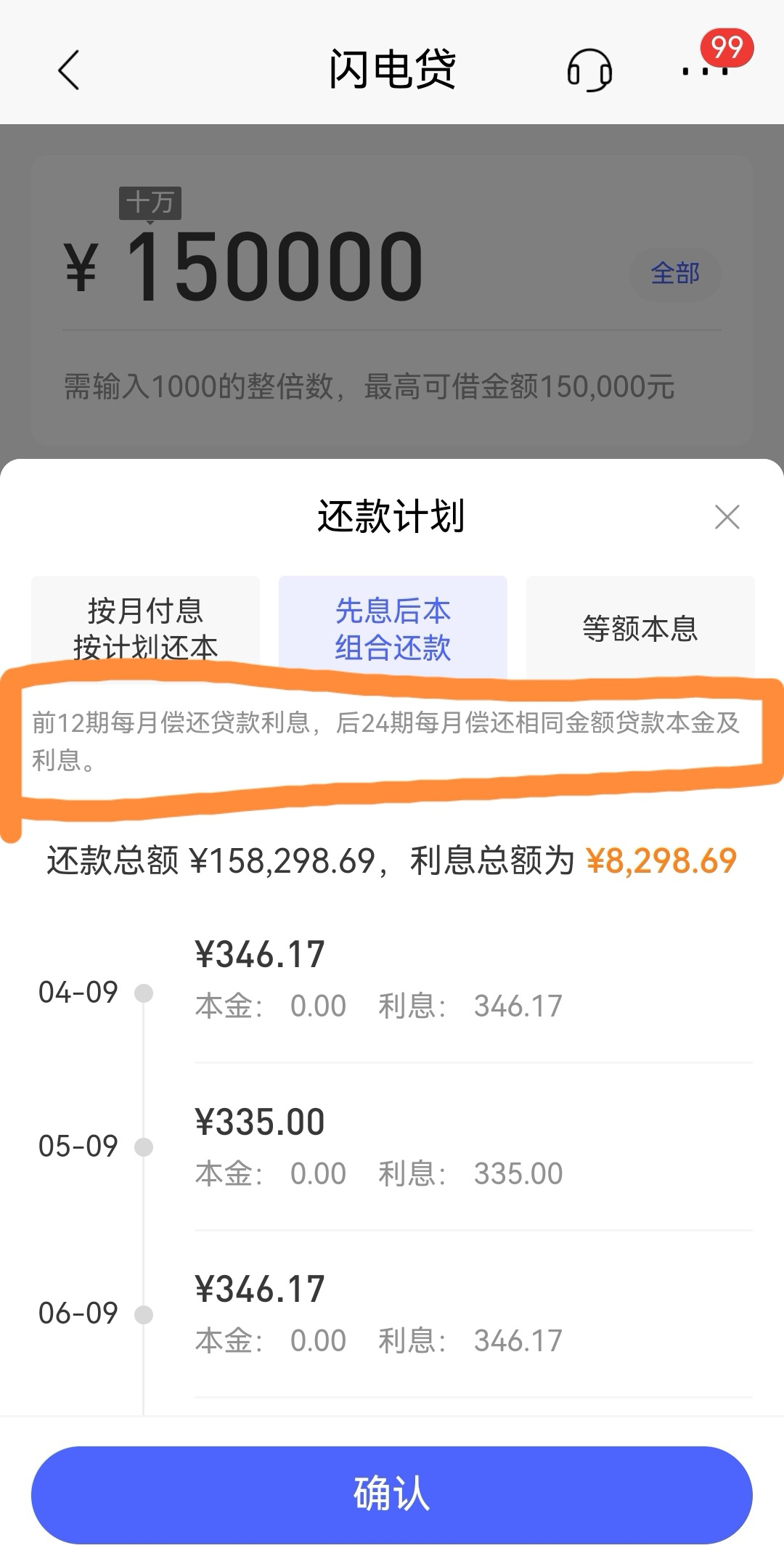784x1556 pixels.
Task: Open customer service headset icon
Action: pos(589,70)
